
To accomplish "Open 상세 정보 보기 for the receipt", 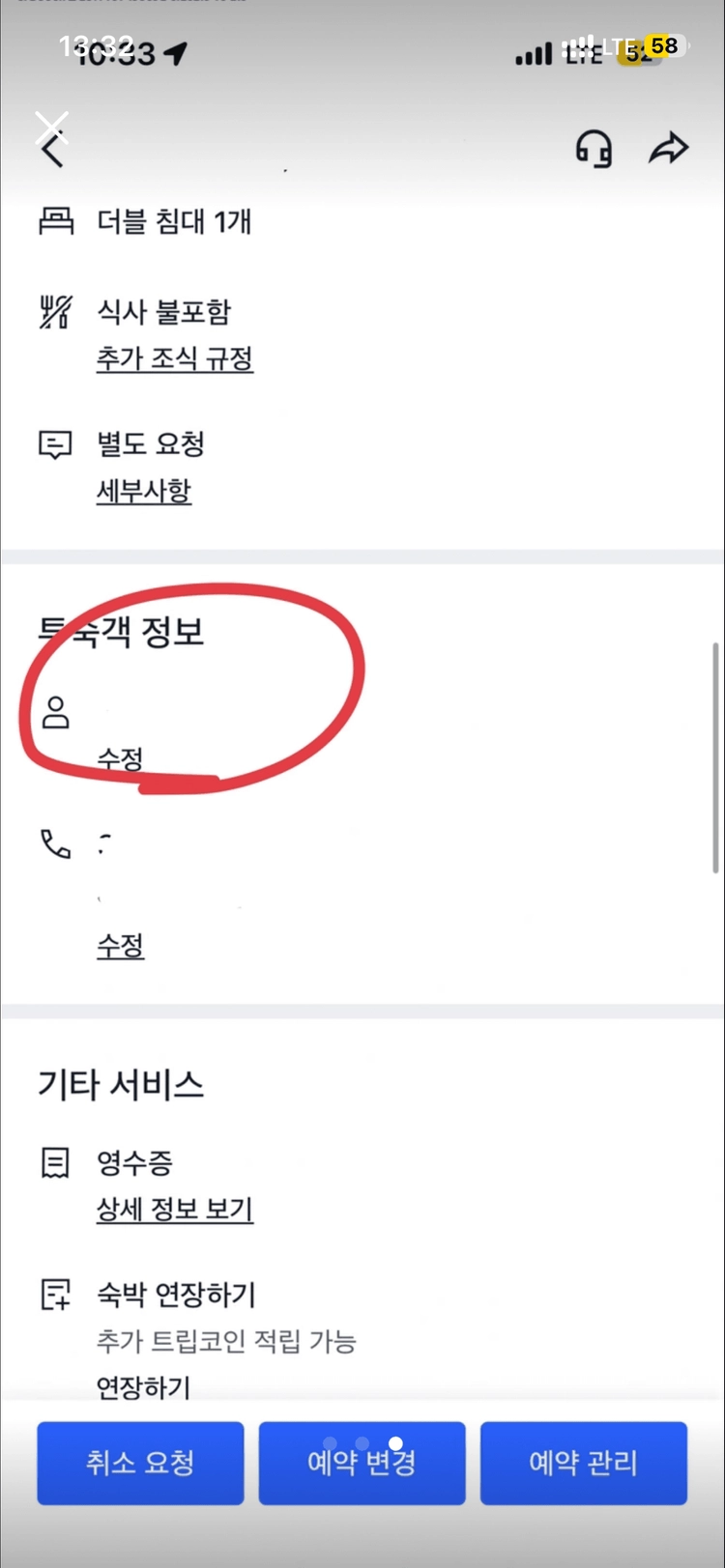I will tap(175, 1209).
